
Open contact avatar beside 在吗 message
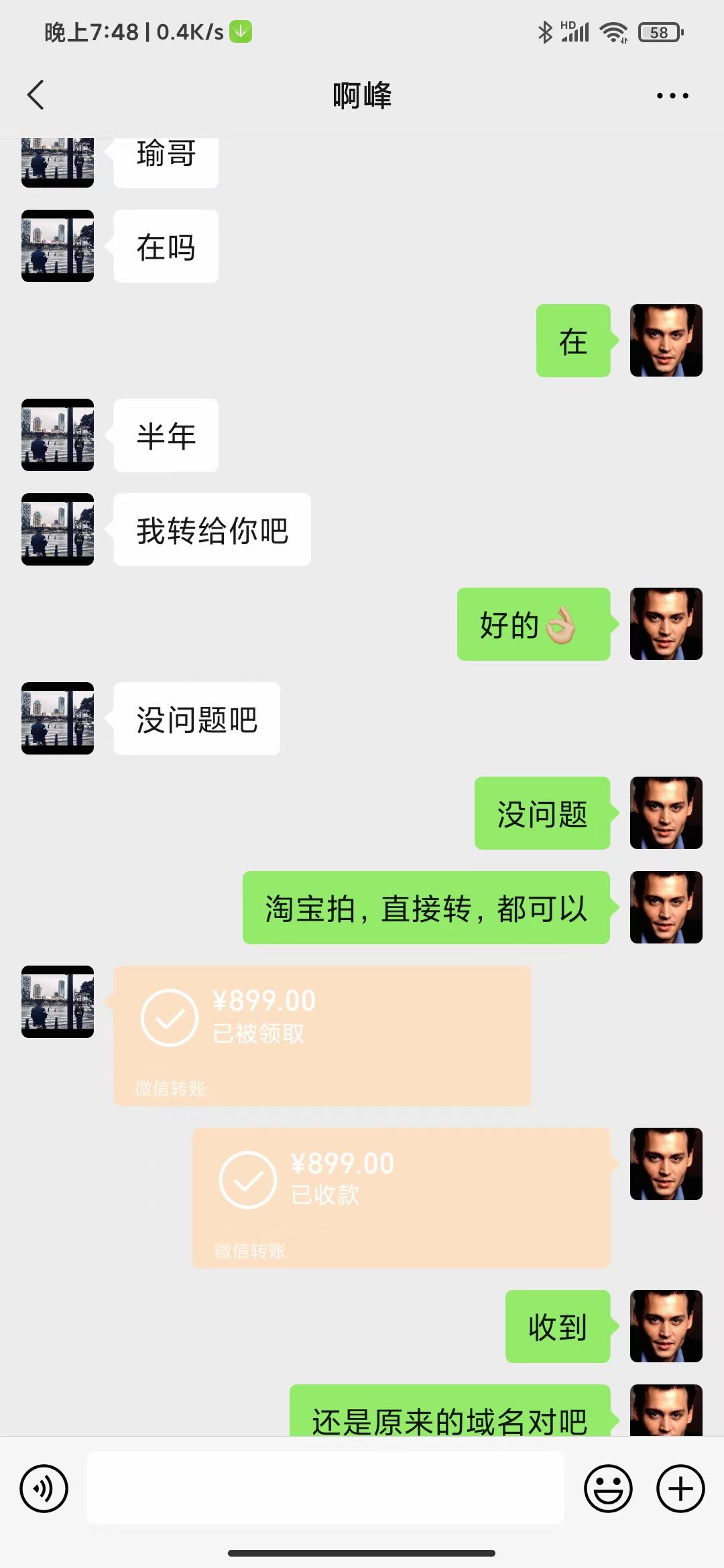tap(58, 246)
